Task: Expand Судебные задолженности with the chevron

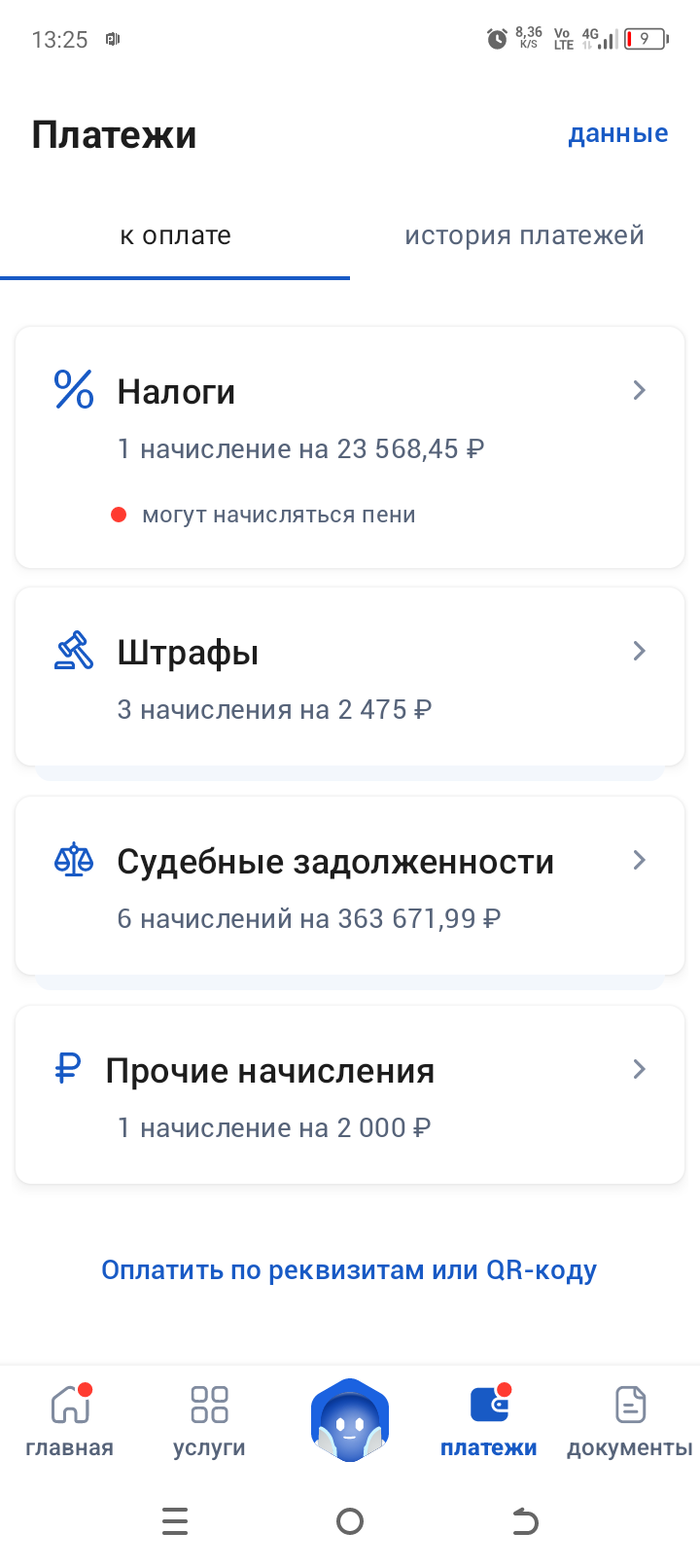Action: tap(639, 859)
